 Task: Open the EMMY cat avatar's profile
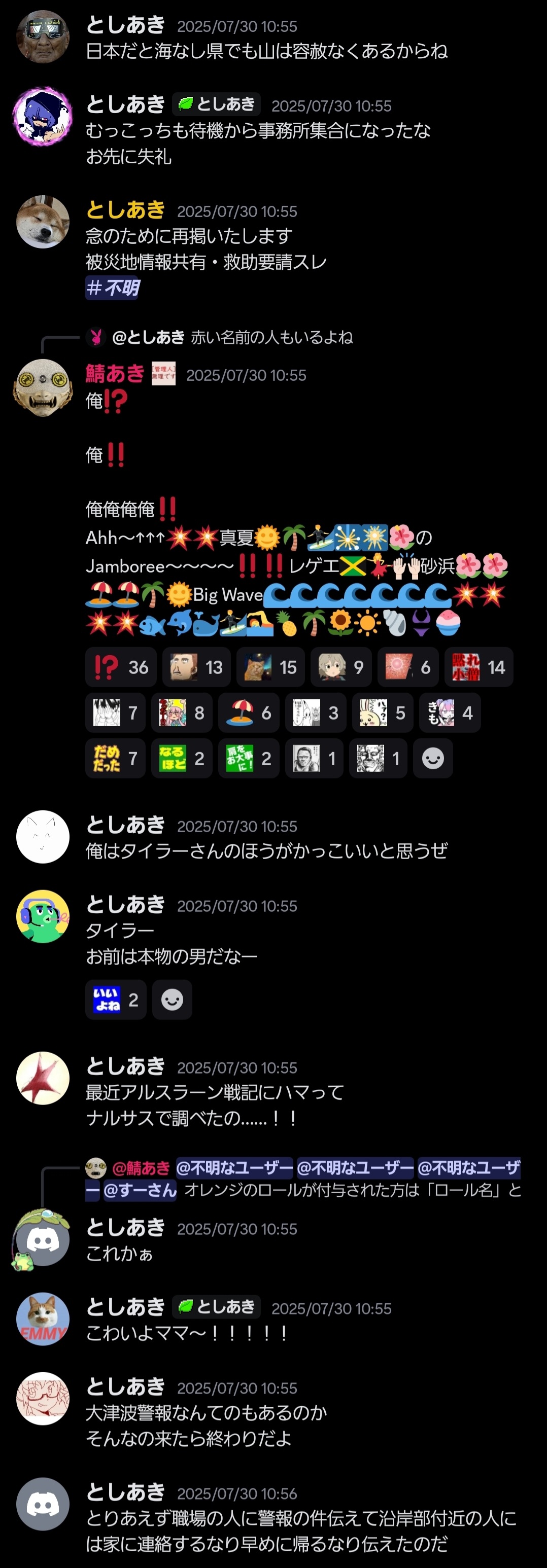[43, 1318]
